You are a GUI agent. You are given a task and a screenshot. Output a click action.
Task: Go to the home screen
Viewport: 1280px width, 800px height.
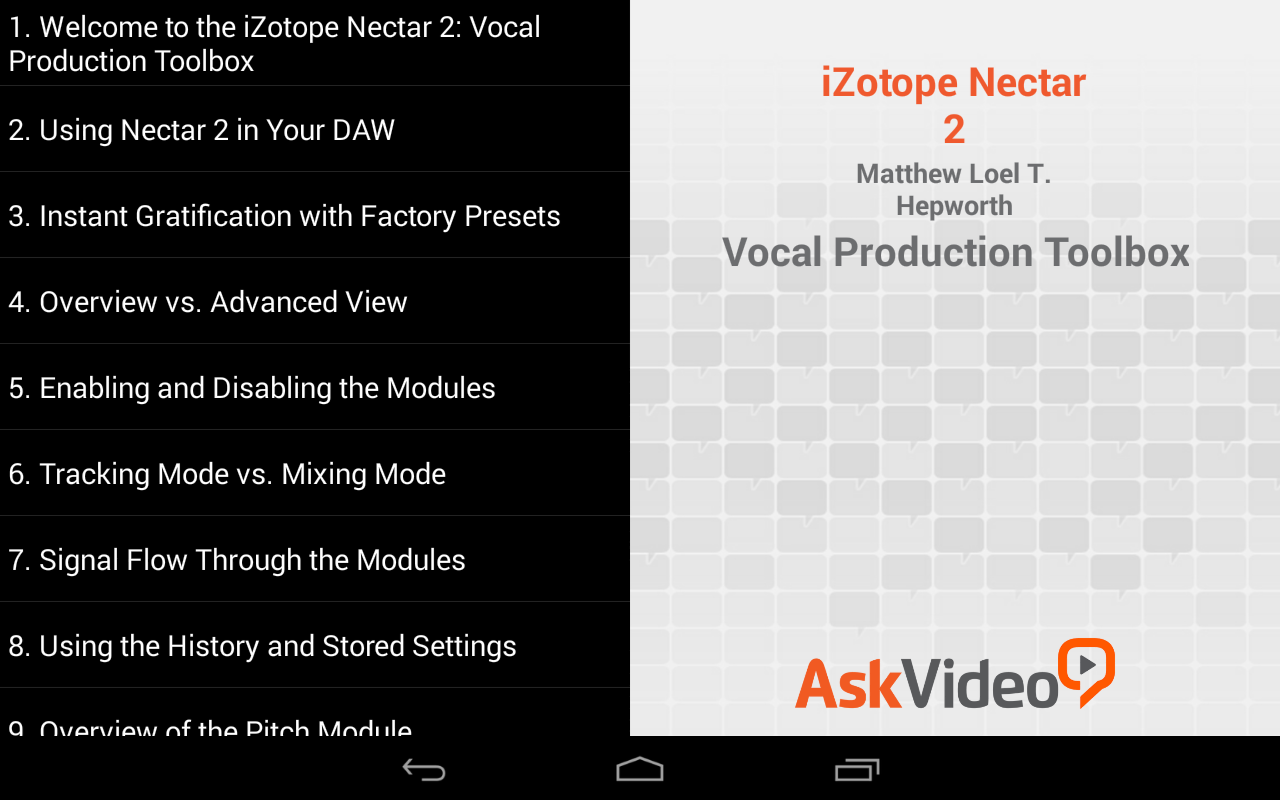(x=640, y=769)
